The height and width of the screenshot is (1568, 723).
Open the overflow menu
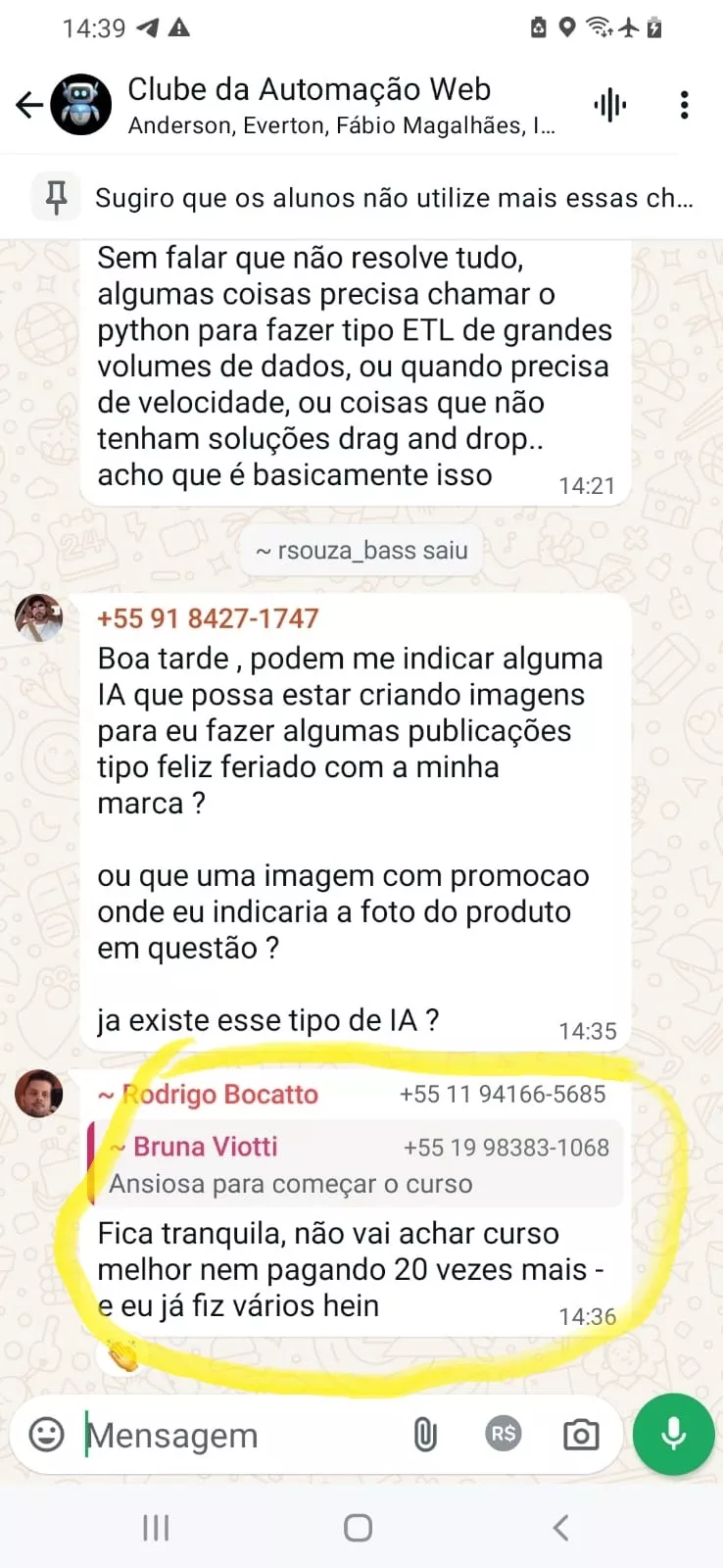coord(684,105)
